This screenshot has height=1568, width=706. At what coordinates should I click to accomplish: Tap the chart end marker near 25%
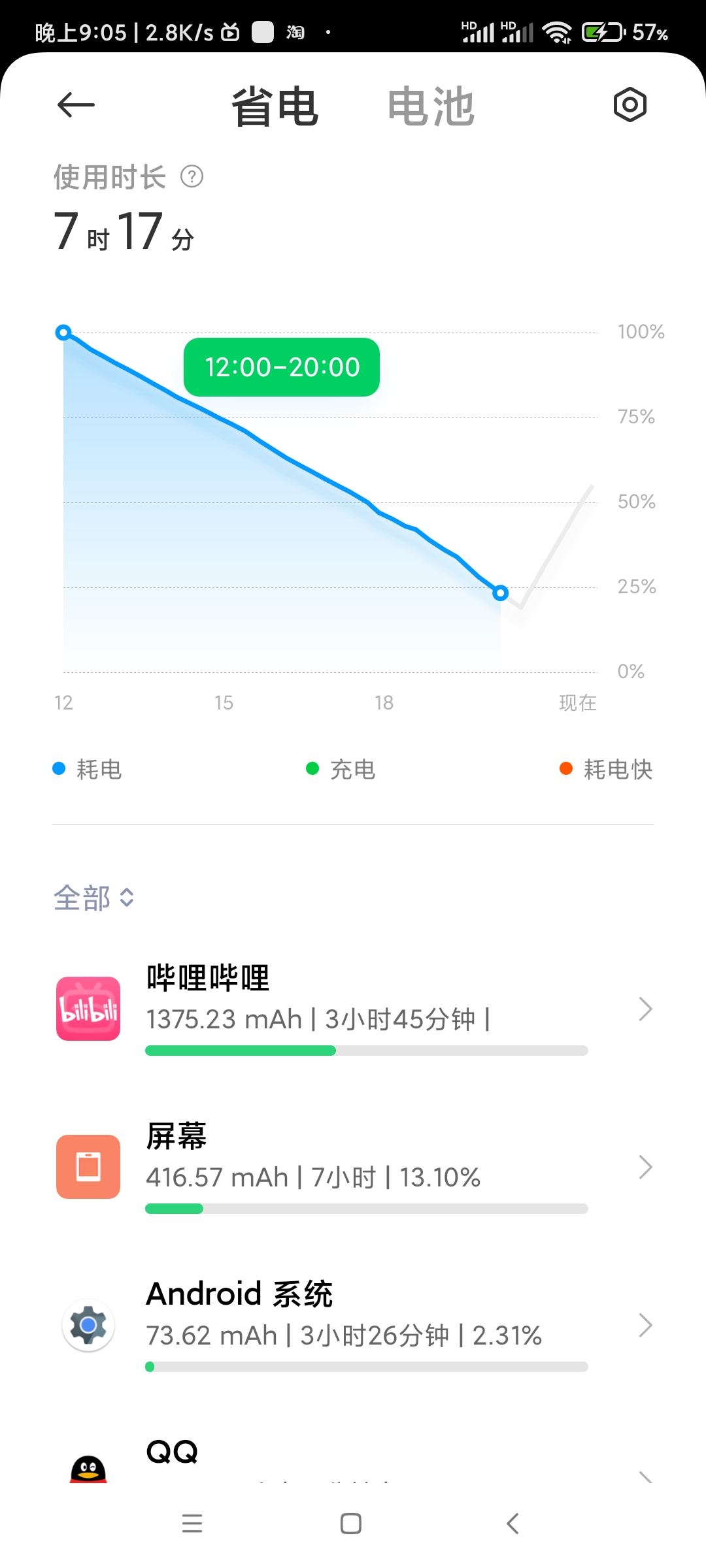[x=500, y=593]
